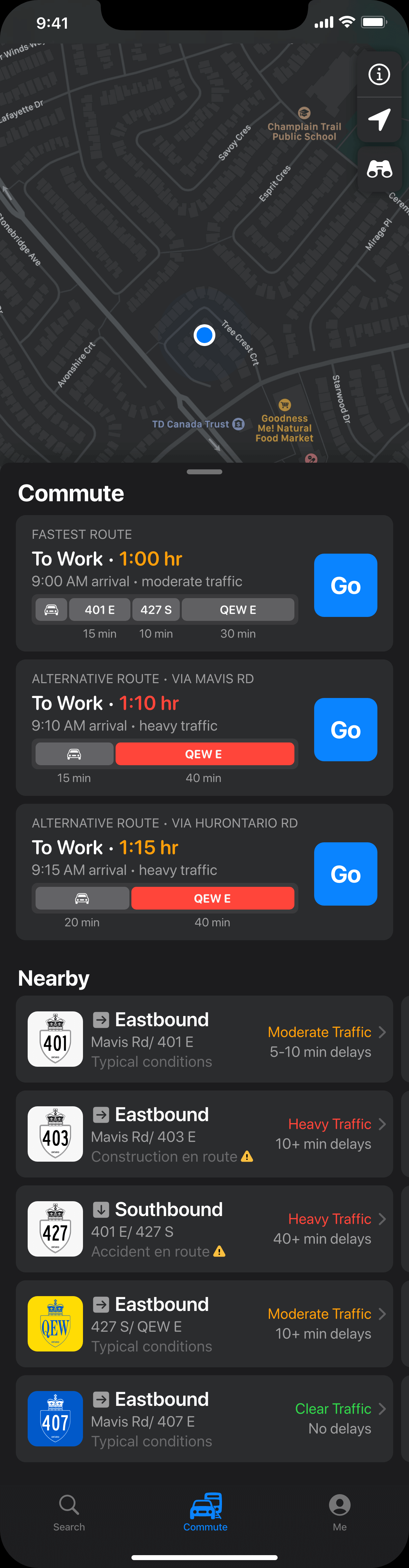View the 427 Southbound accident details

pos(204,1229)
